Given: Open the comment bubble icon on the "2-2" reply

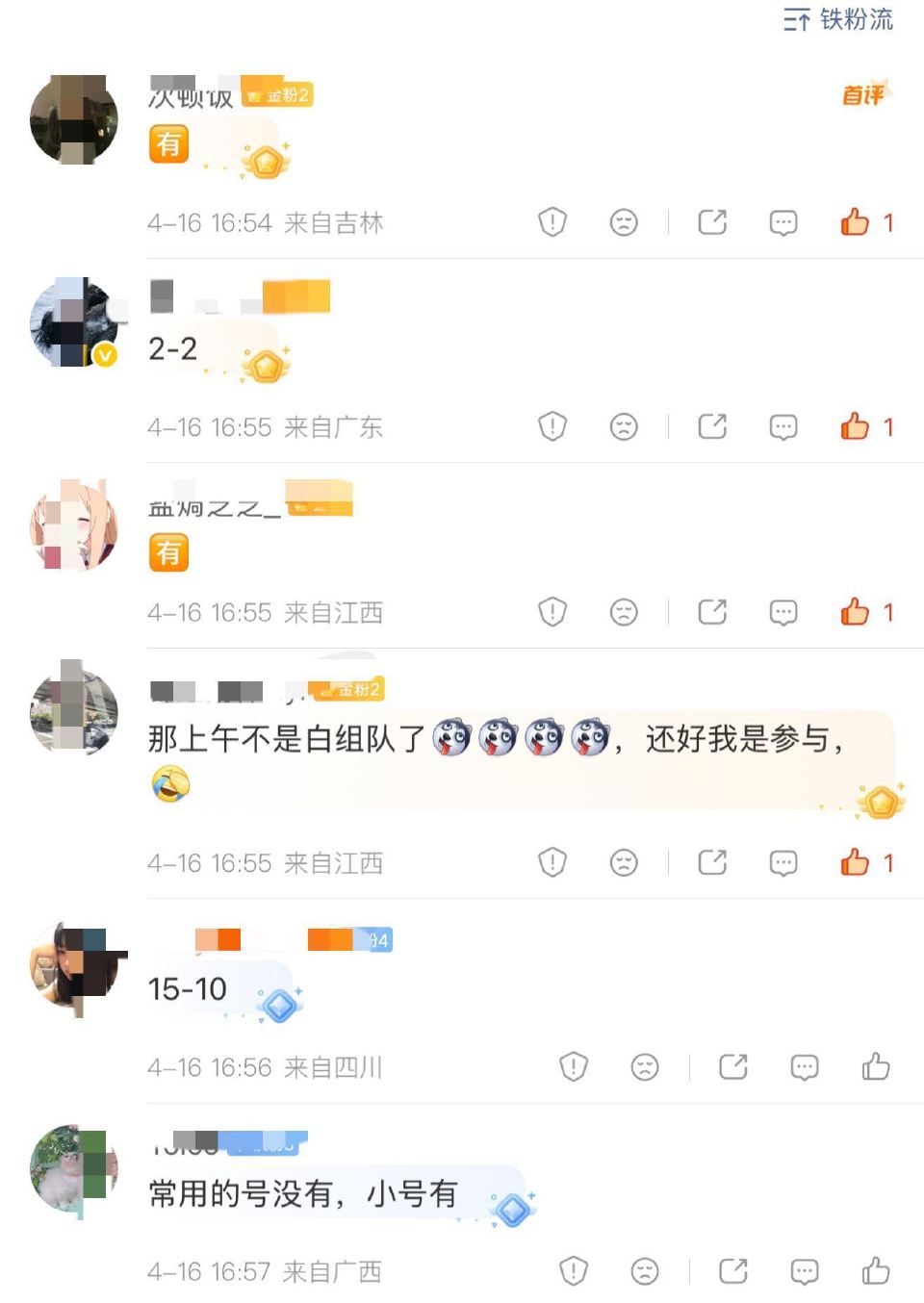Looking at the screenshot, I should [x=783, y=425].
